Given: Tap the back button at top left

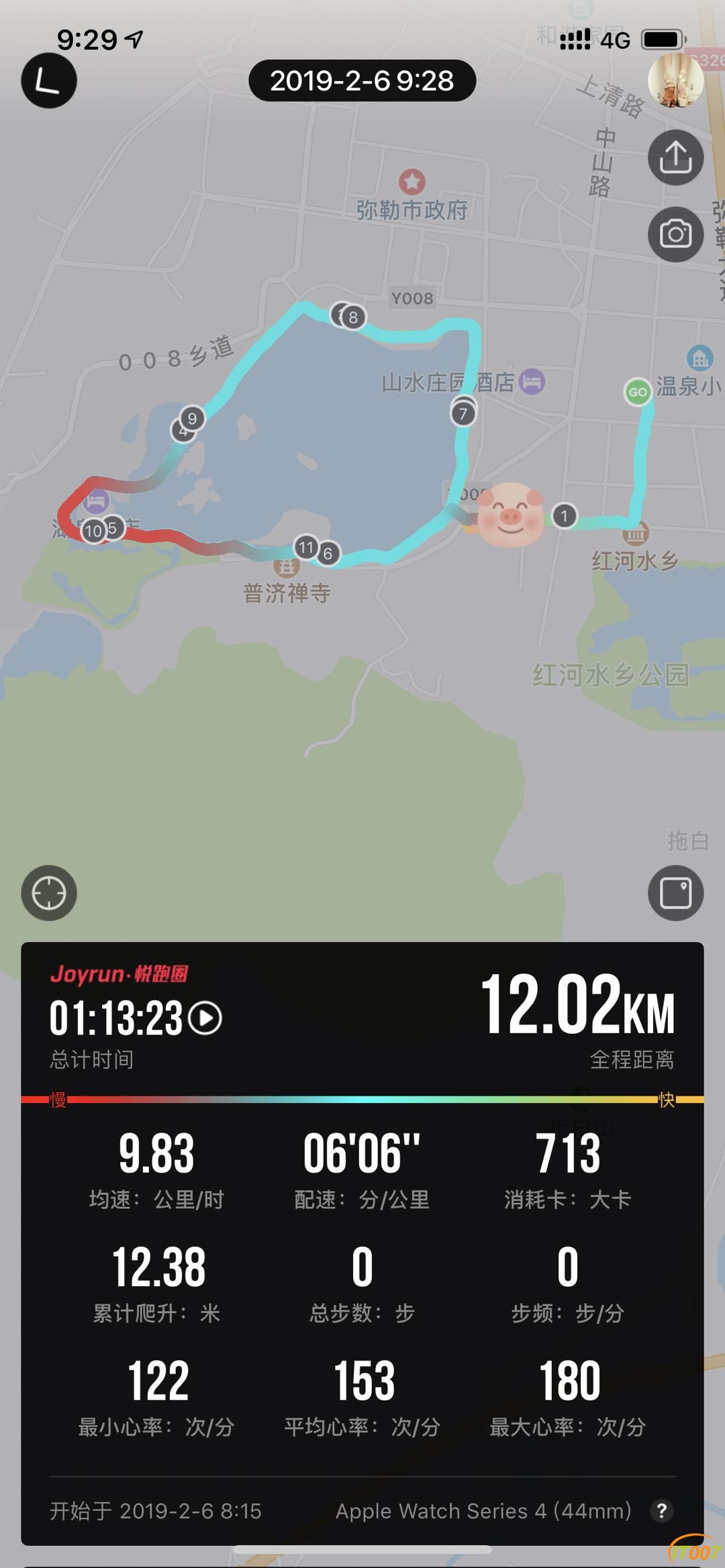Looking at the screenshot, I should 49,81.
